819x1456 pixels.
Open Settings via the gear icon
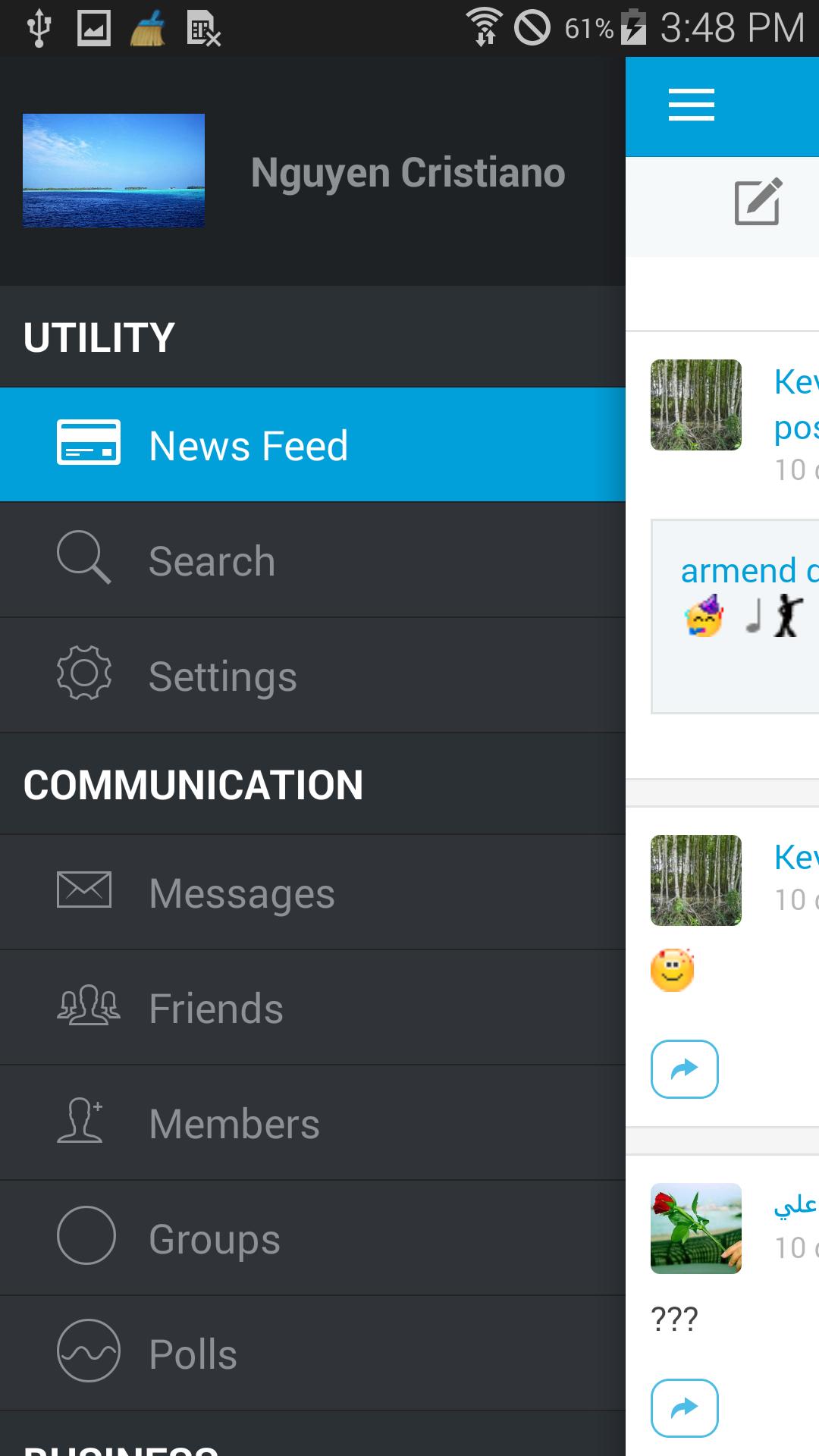(x=83, y=673)
